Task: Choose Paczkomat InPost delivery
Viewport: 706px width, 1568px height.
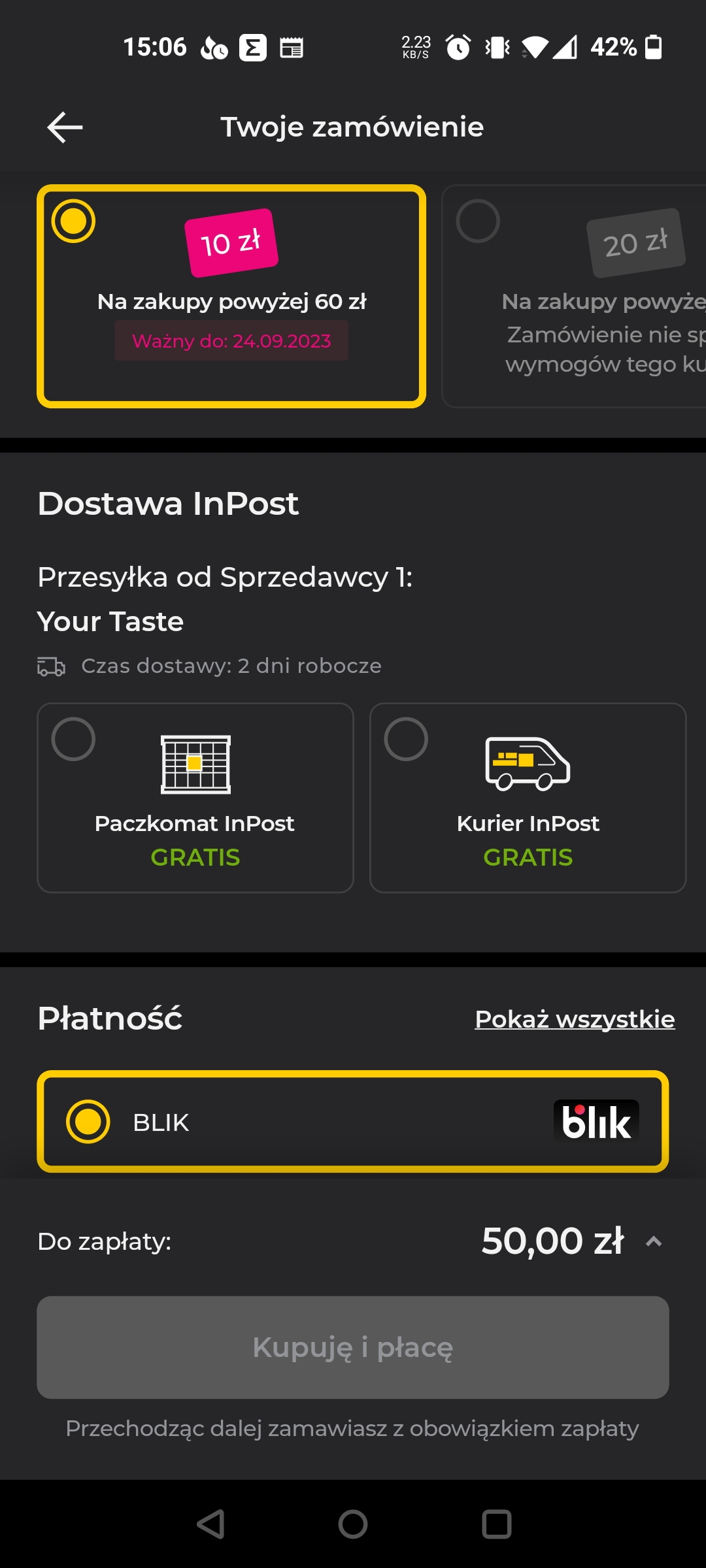Action: point(195,797)
